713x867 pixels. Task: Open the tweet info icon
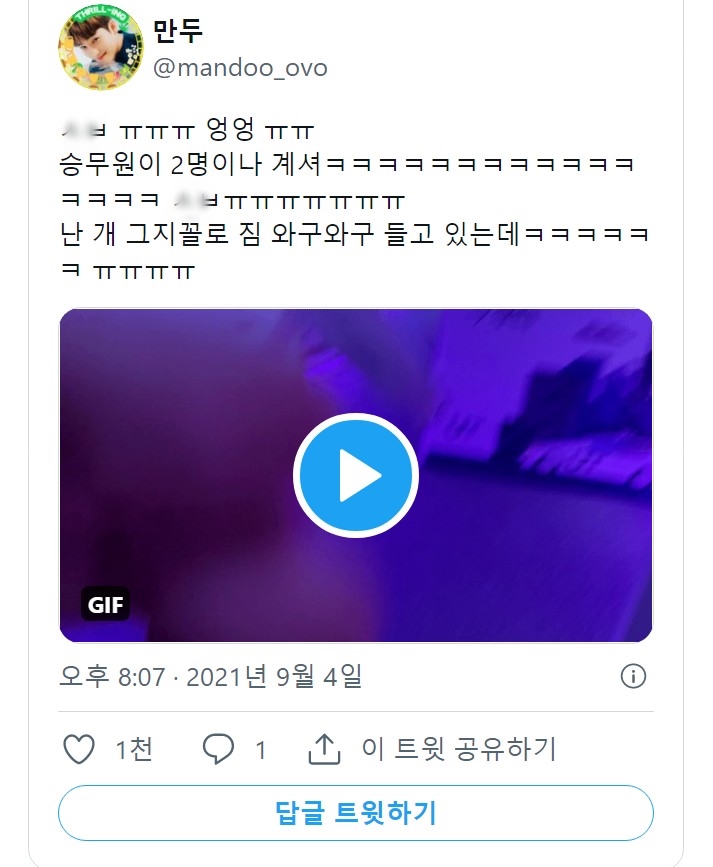click(633, 677)
